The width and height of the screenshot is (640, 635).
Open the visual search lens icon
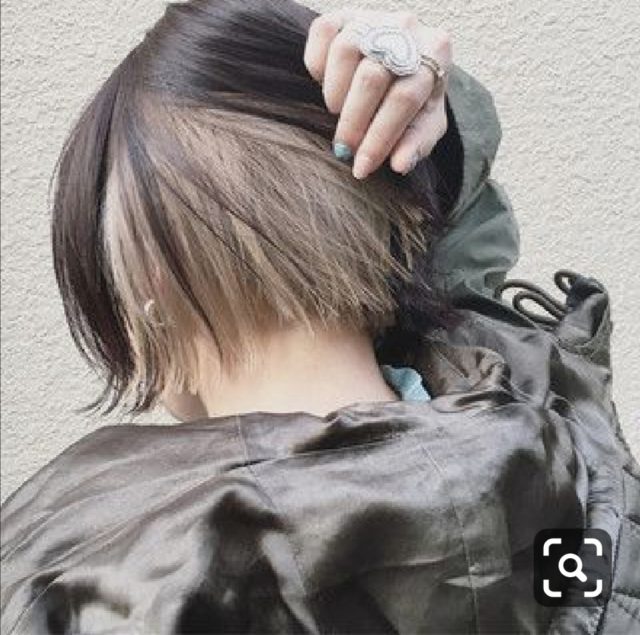tap(572, 567)
